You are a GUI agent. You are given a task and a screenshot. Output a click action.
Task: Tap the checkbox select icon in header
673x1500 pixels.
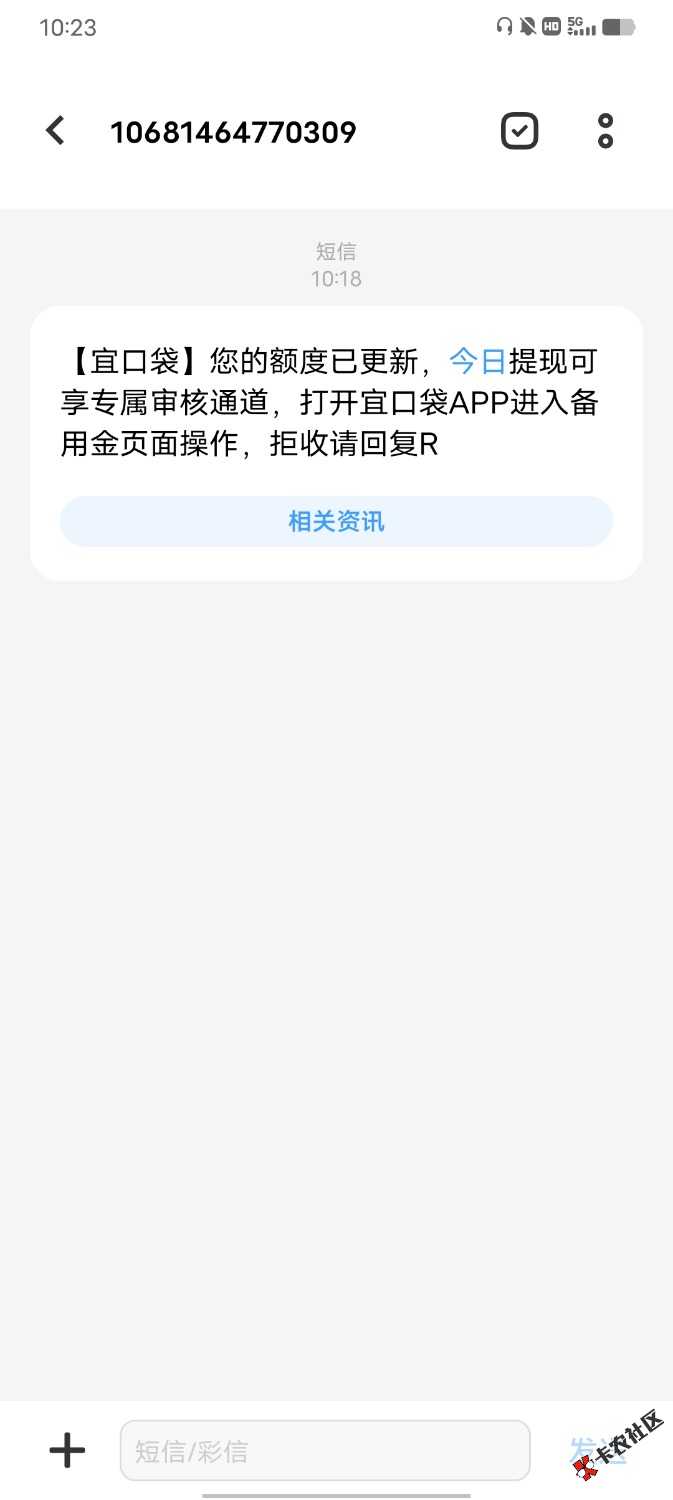tap(519, 131)
